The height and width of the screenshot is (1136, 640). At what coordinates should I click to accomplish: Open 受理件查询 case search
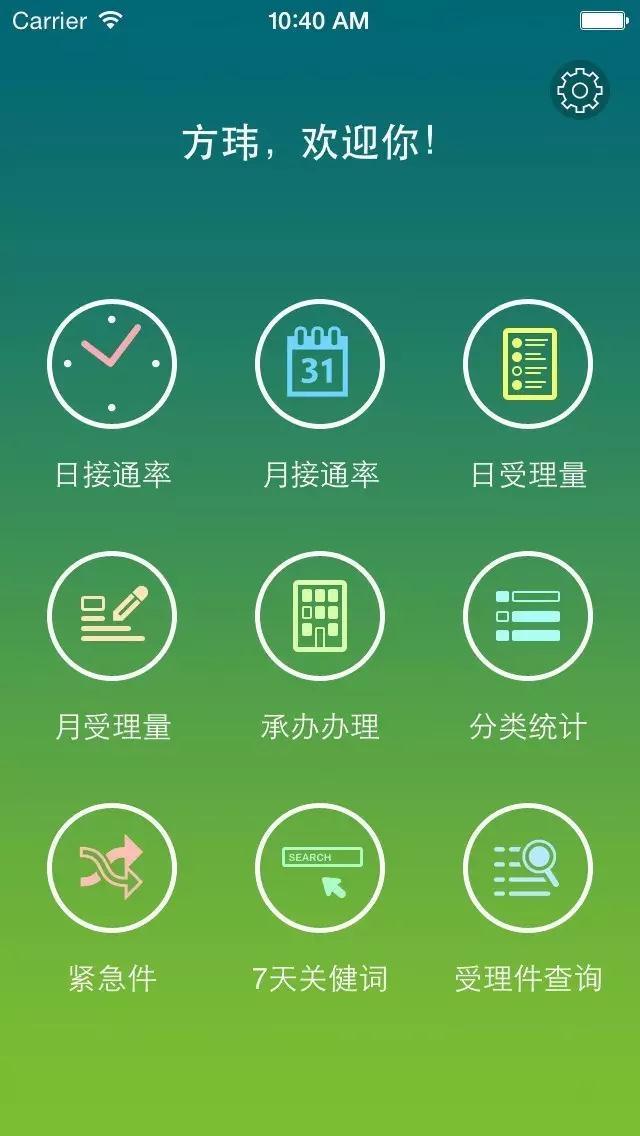point(528,868)
